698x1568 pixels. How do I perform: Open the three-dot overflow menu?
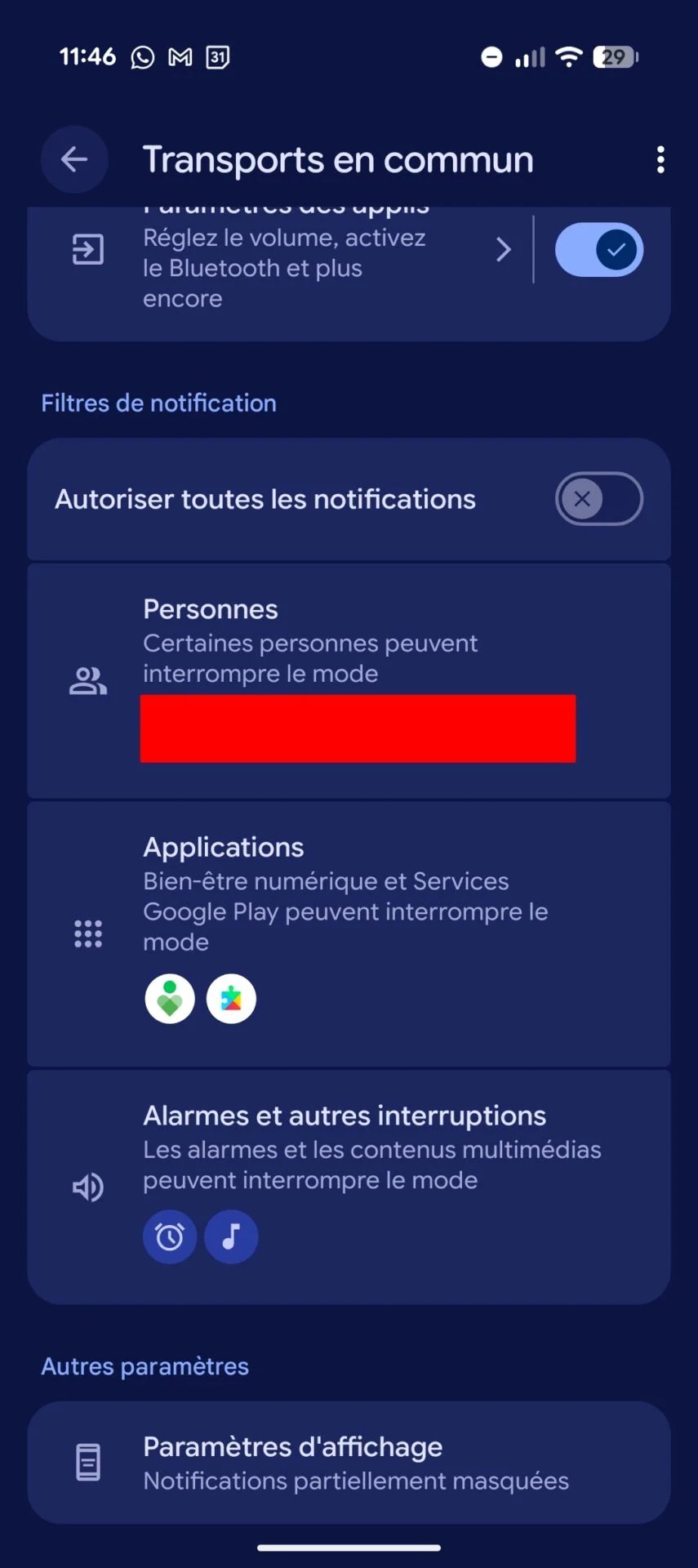(660, 159)
